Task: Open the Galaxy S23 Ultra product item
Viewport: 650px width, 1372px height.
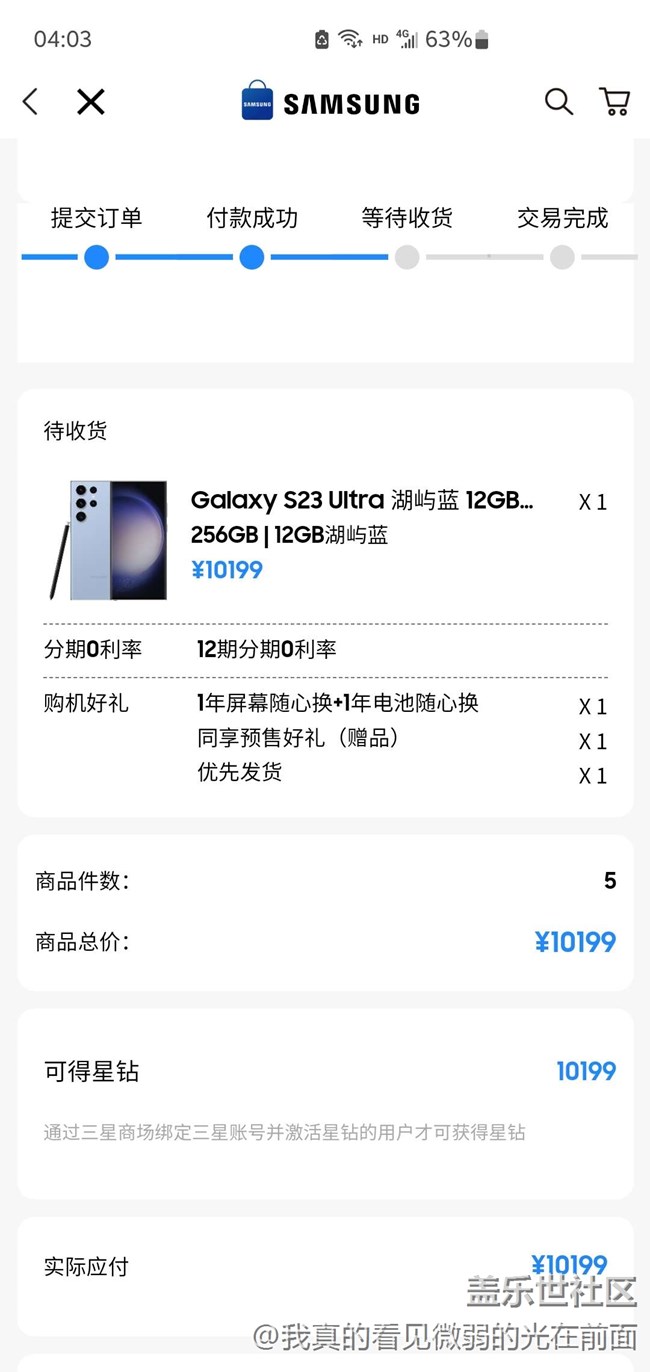Action: [361, 501]
